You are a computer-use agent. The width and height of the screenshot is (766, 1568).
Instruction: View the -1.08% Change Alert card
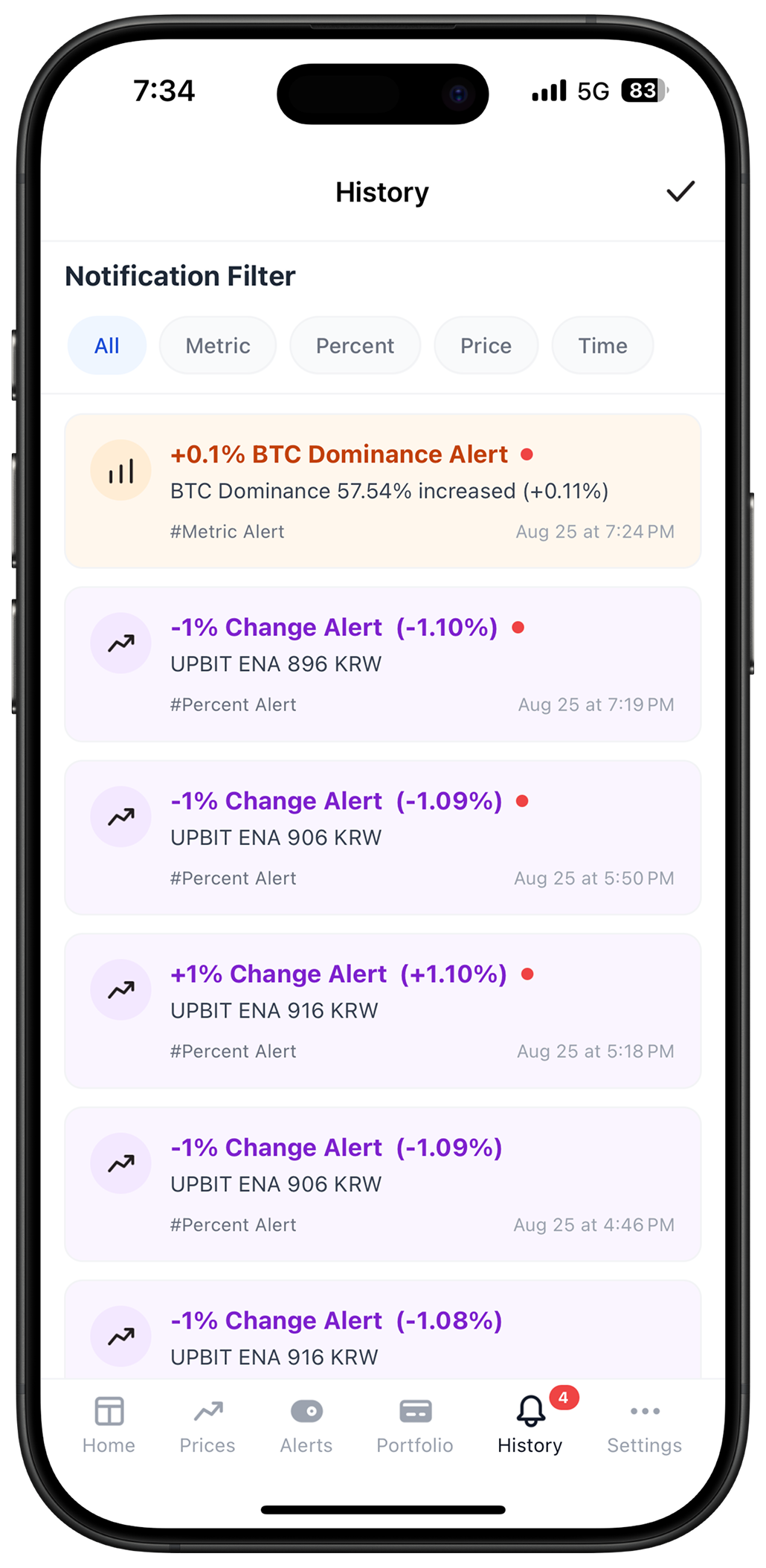[382, 1335]
